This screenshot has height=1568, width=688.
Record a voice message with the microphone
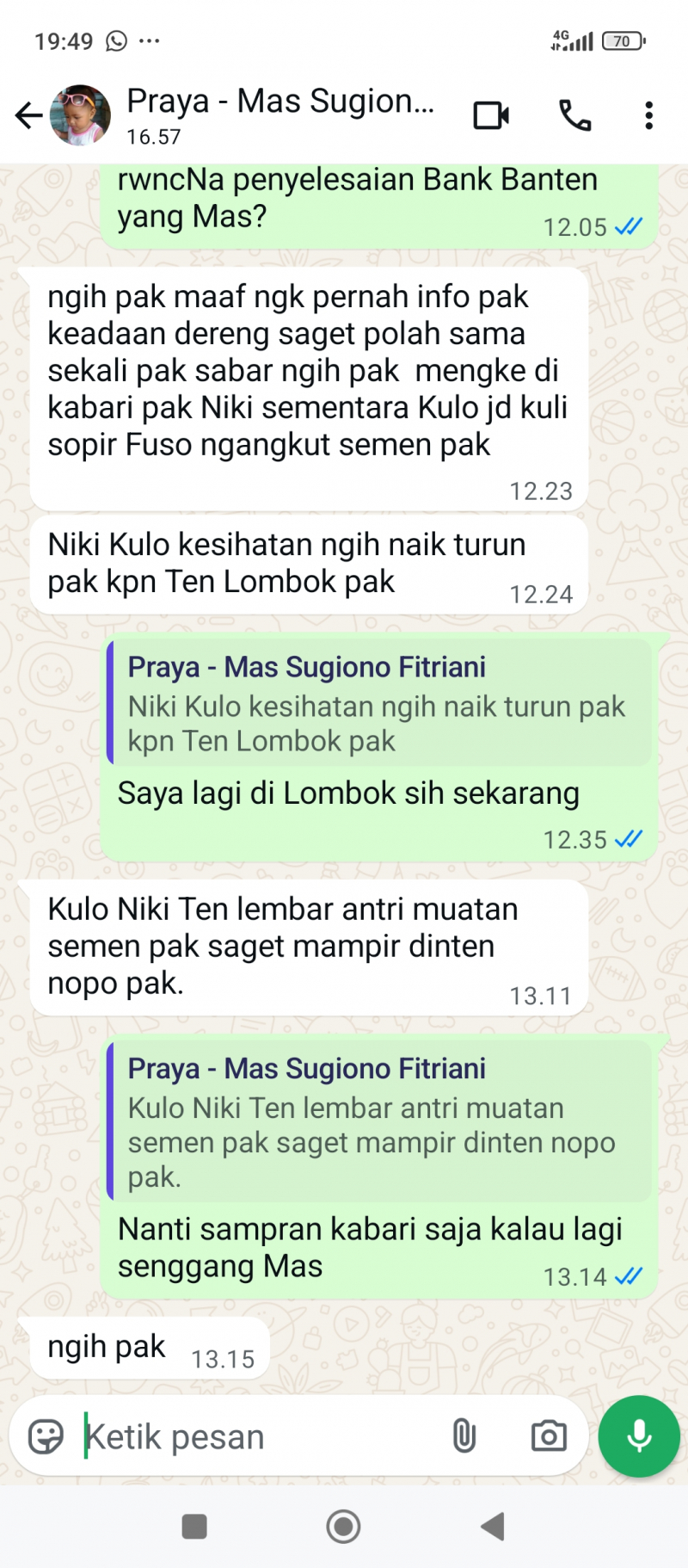(639, 1436)
